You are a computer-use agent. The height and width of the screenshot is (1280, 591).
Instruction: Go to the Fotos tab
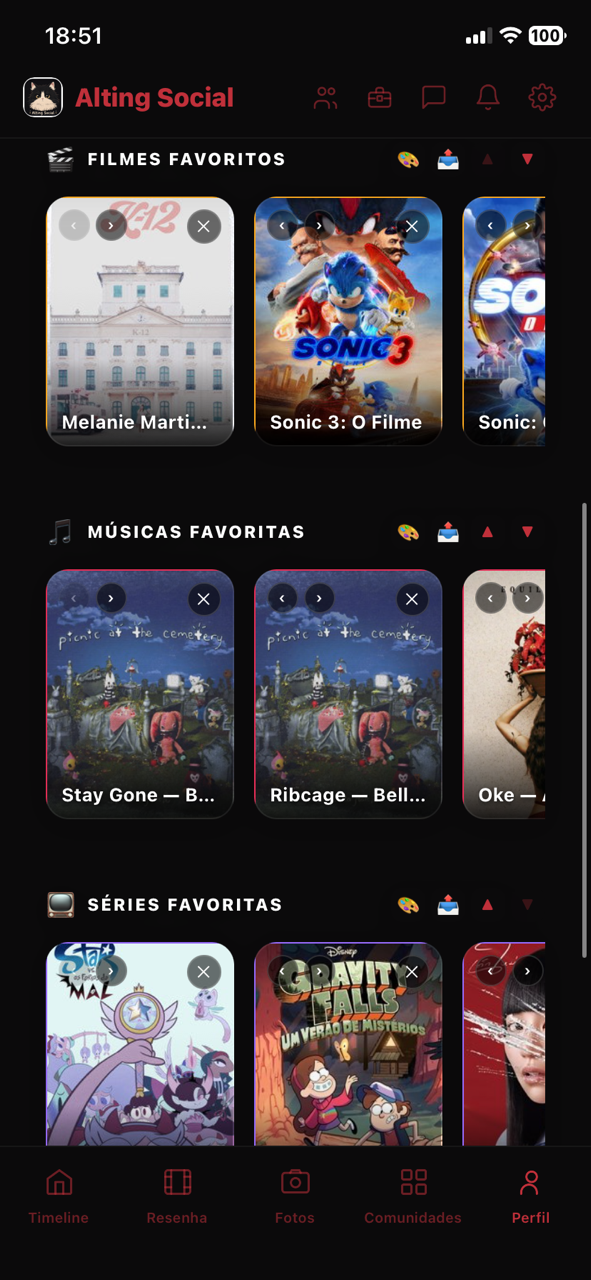[295, 1196]
